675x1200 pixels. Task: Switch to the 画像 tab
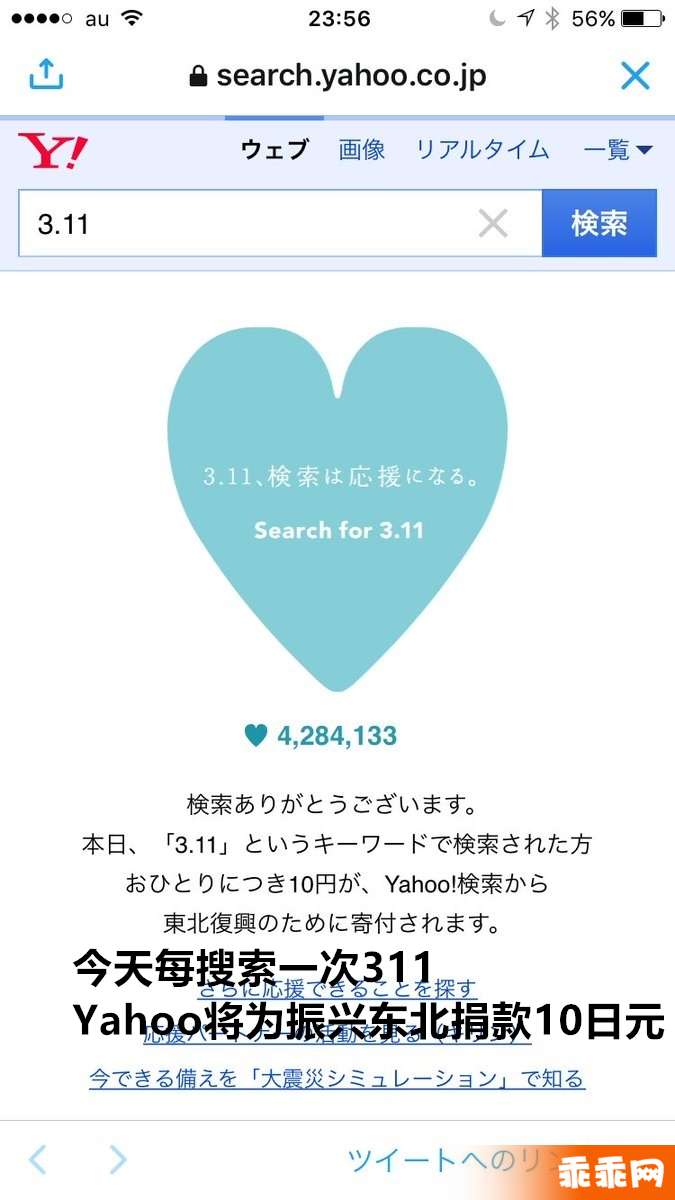(x=362, y=150)
